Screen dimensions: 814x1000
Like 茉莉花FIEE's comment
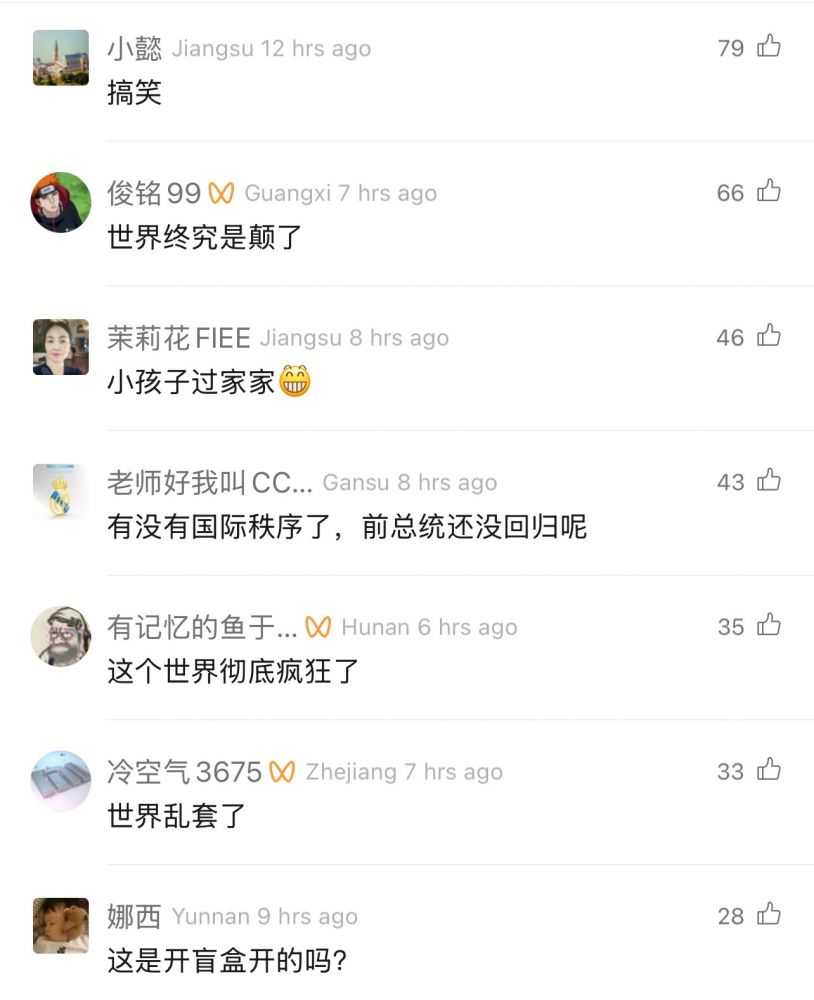768,336
